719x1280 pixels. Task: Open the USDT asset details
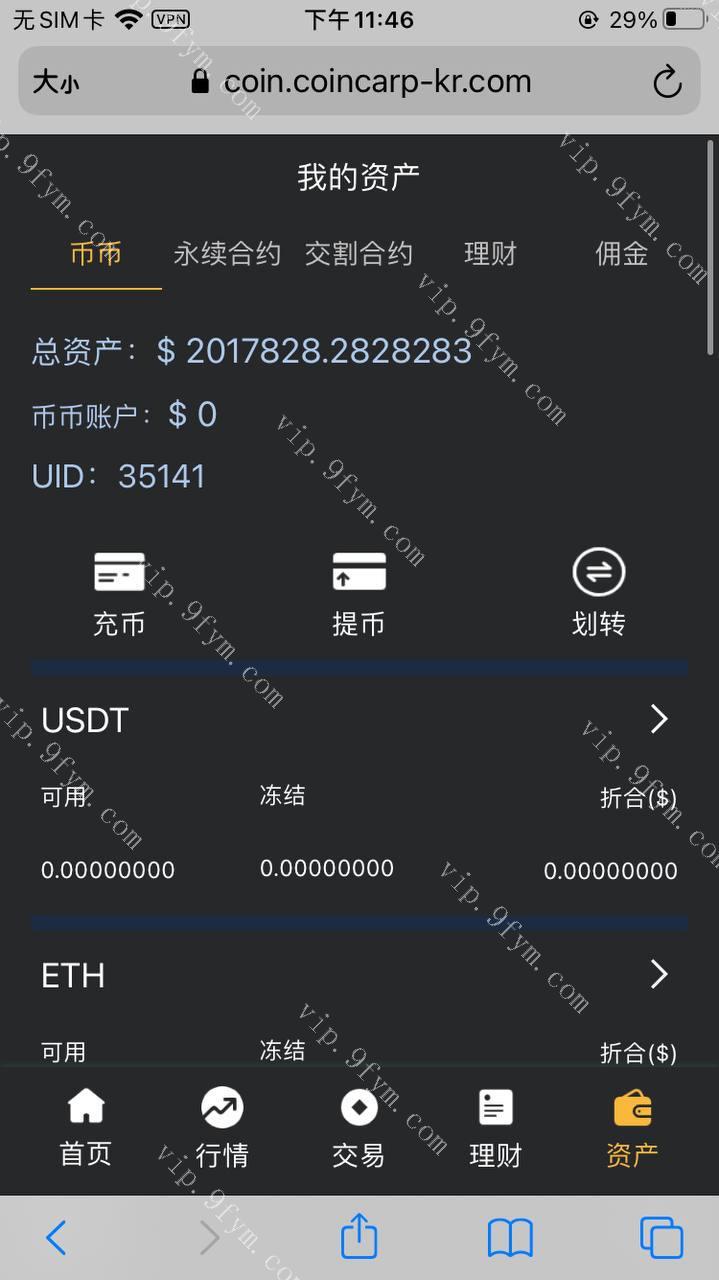[658, 719]
